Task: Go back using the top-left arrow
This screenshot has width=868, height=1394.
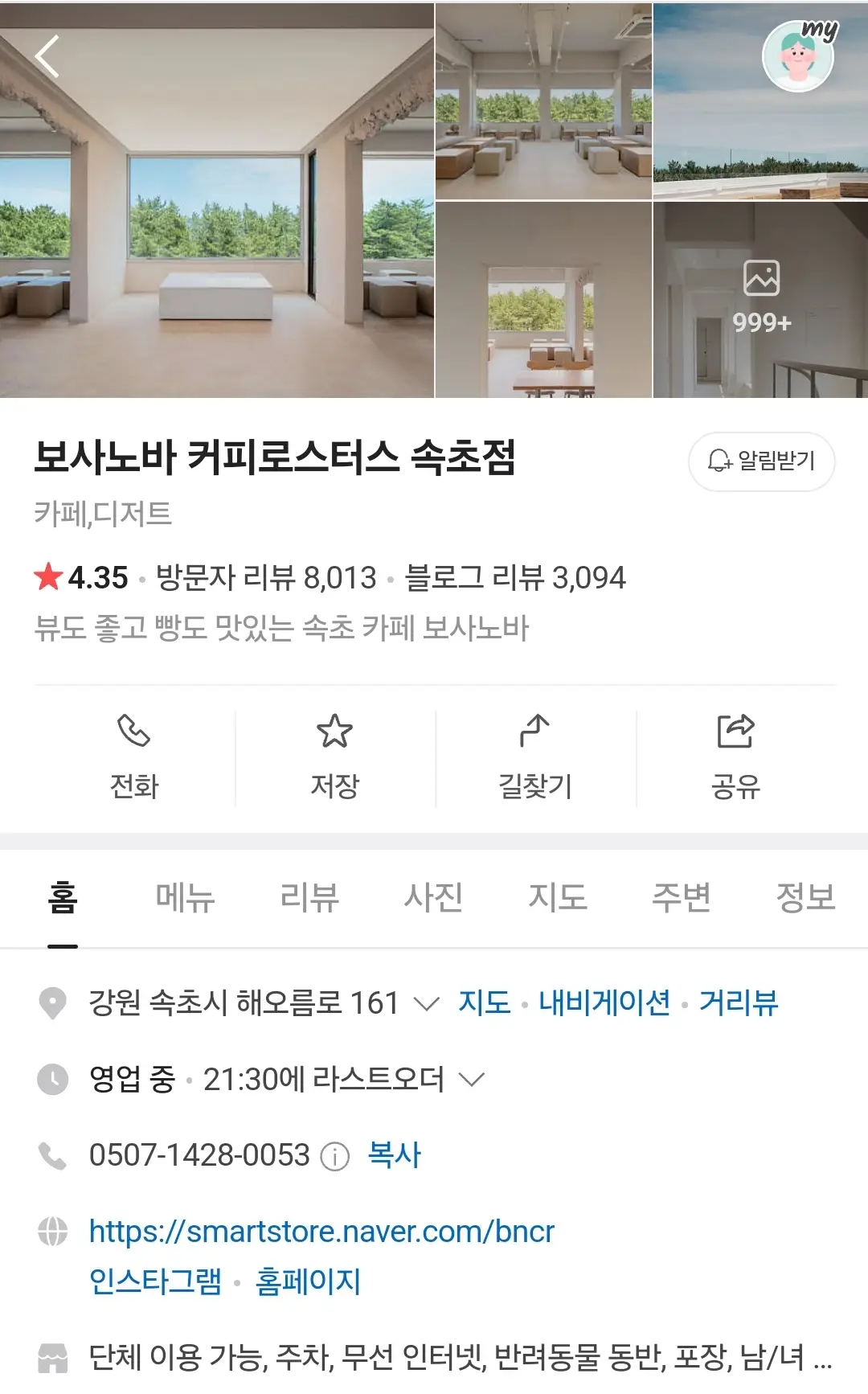Action: click(x=47, y=56)
